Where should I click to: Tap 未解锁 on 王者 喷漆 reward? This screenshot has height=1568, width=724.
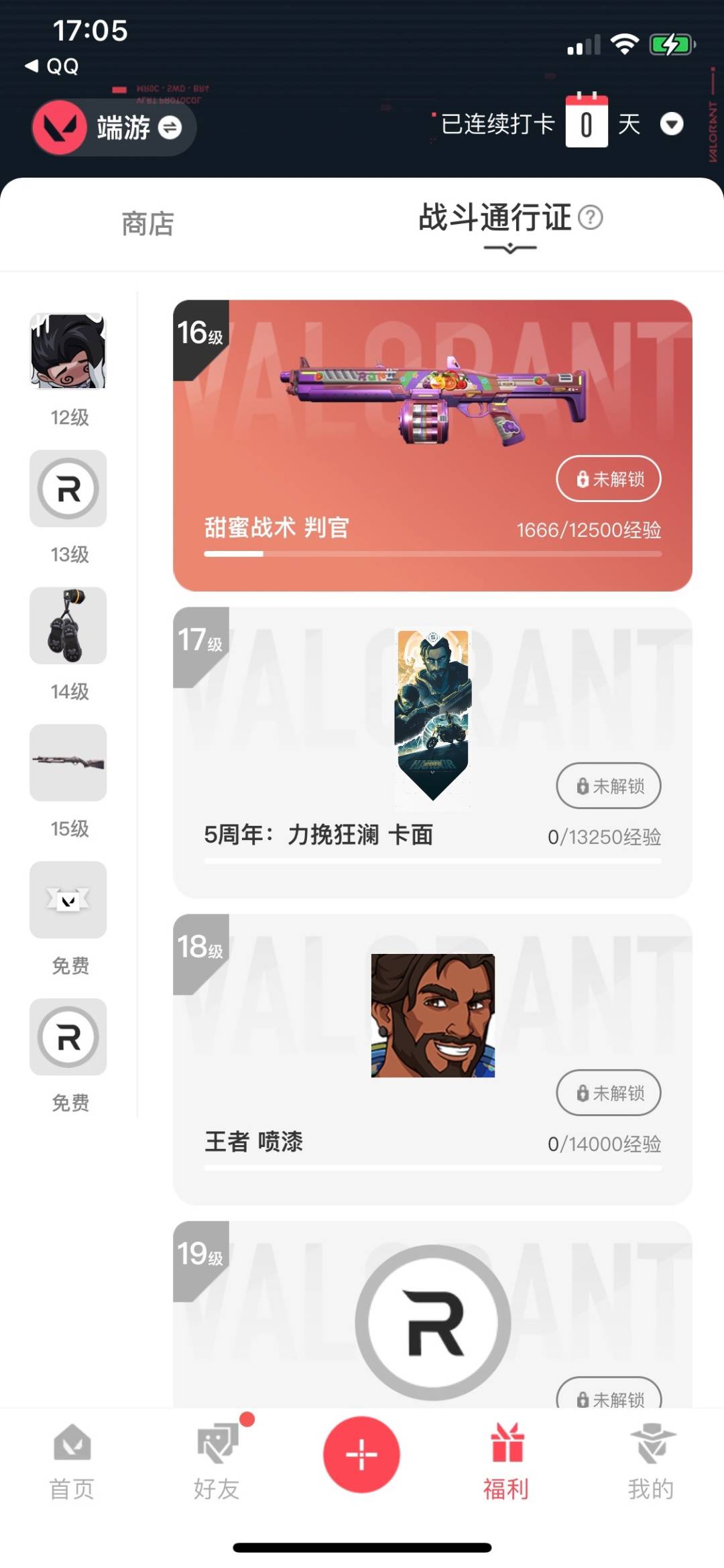609,1093
